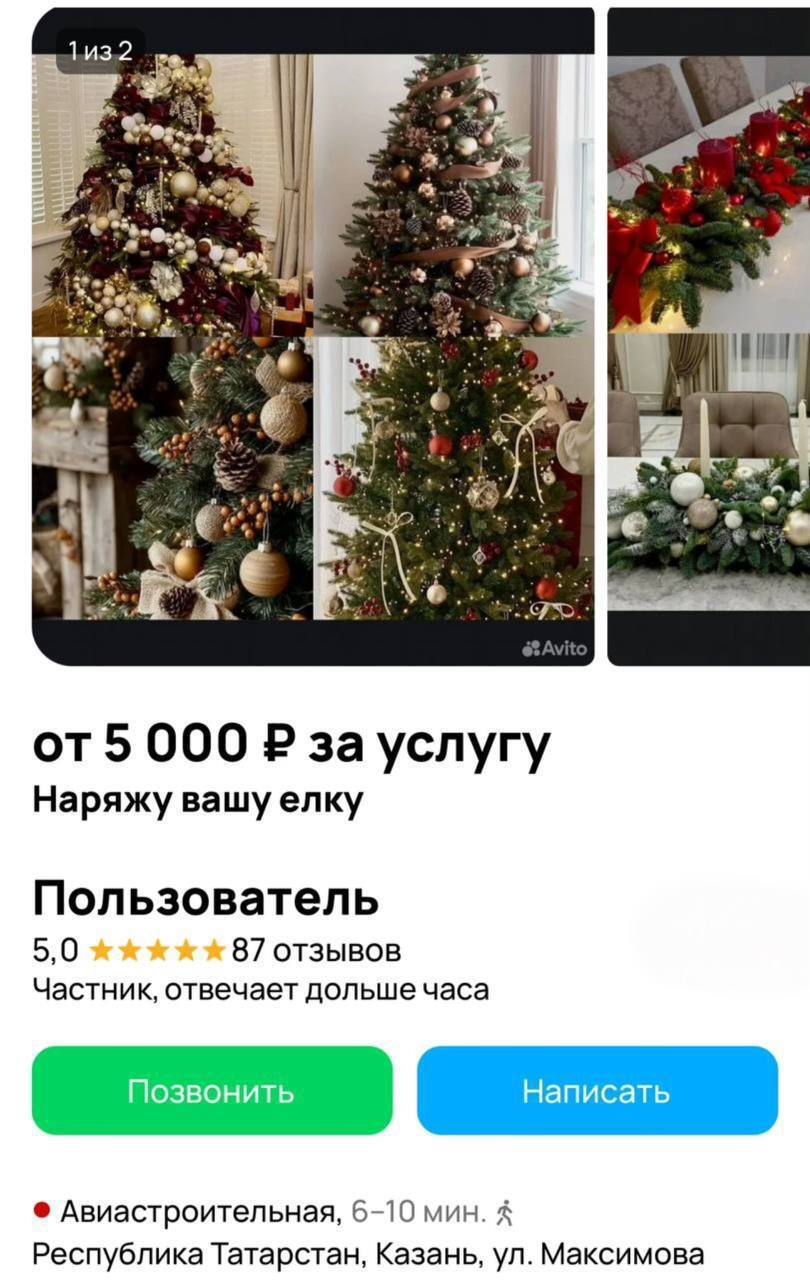Viewport: 810px width, 1280px height.
Task: Open the second photo with table decorations
Action: coord(708,336)
